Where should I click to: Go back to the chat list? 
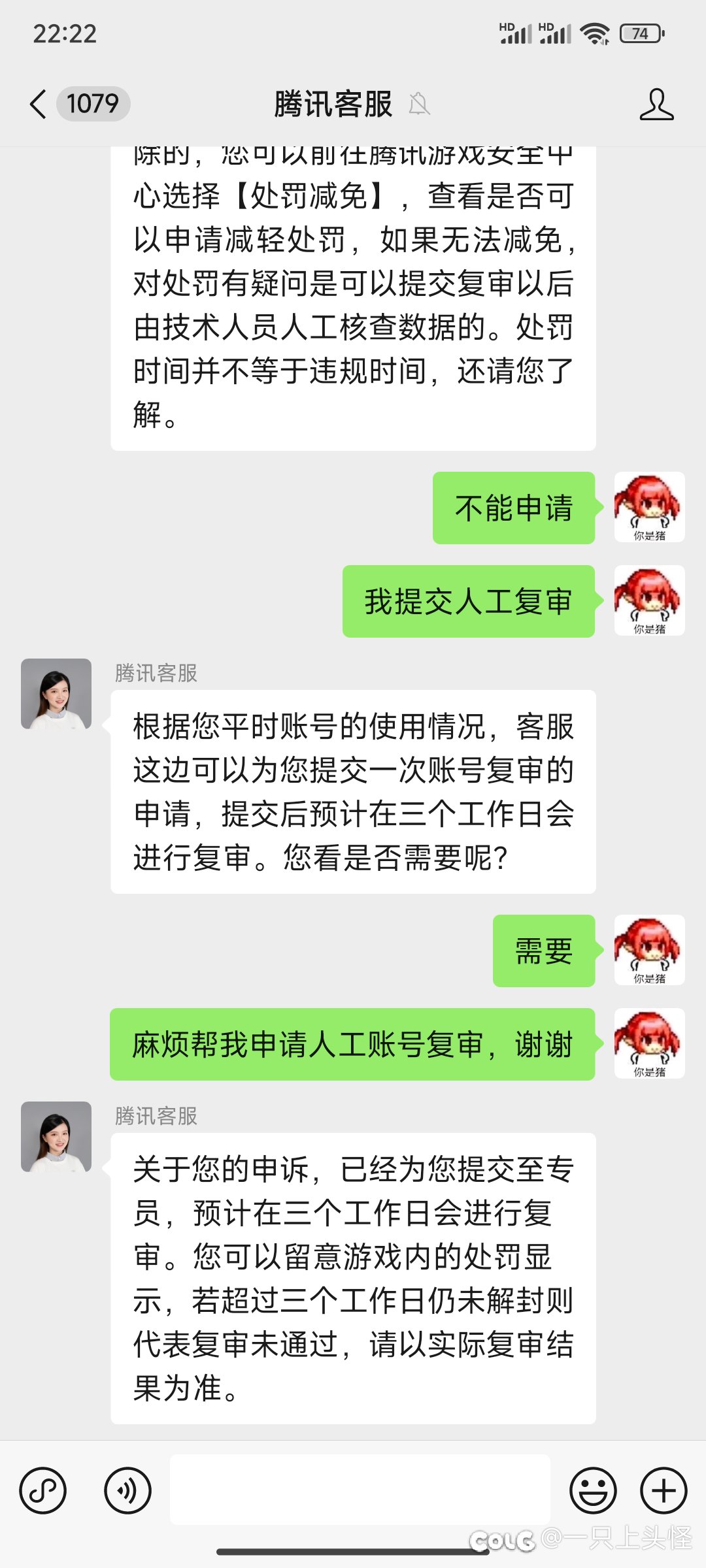click(39, 104)
